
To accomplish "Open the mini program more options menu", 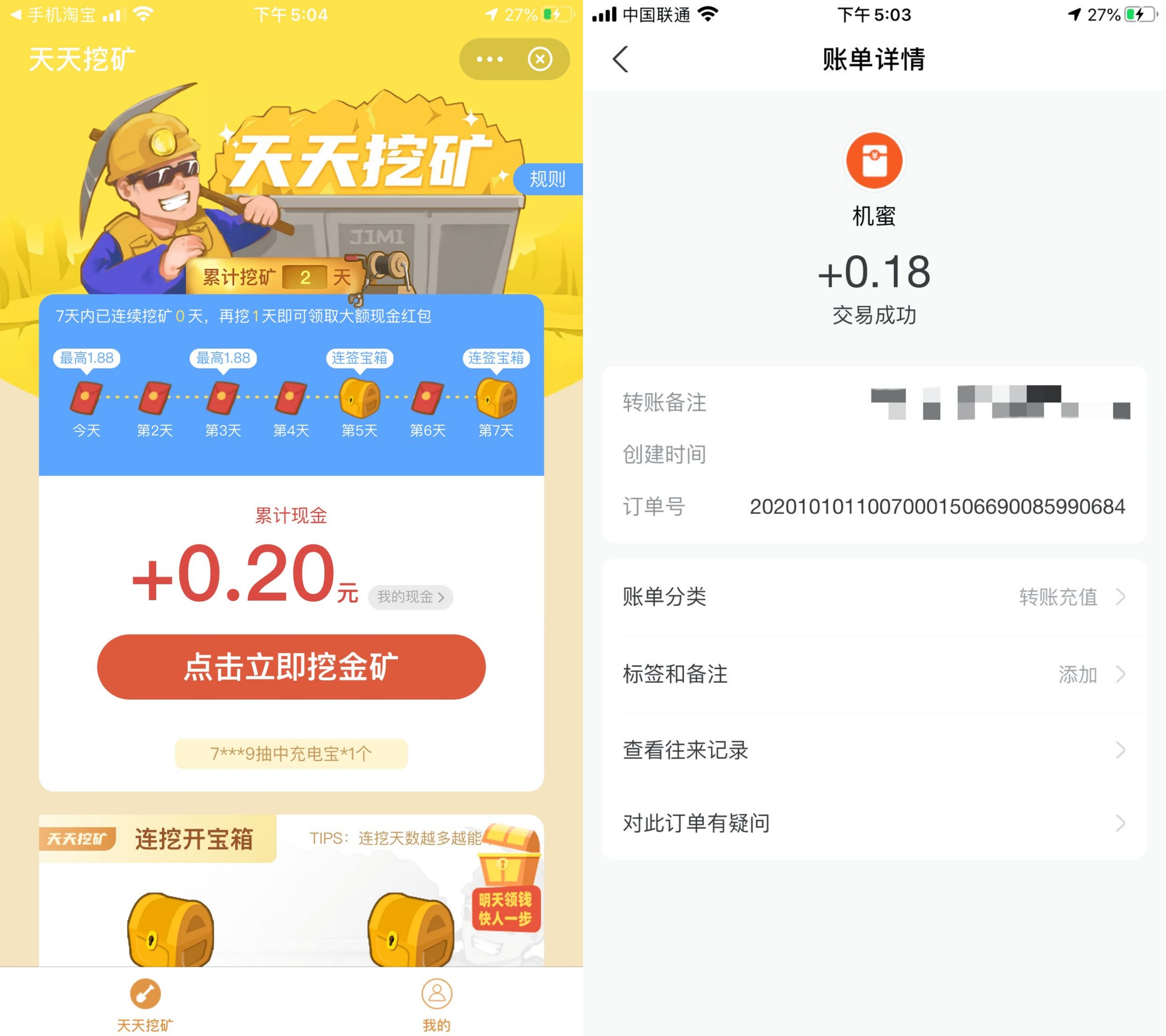I will (490, 59).
